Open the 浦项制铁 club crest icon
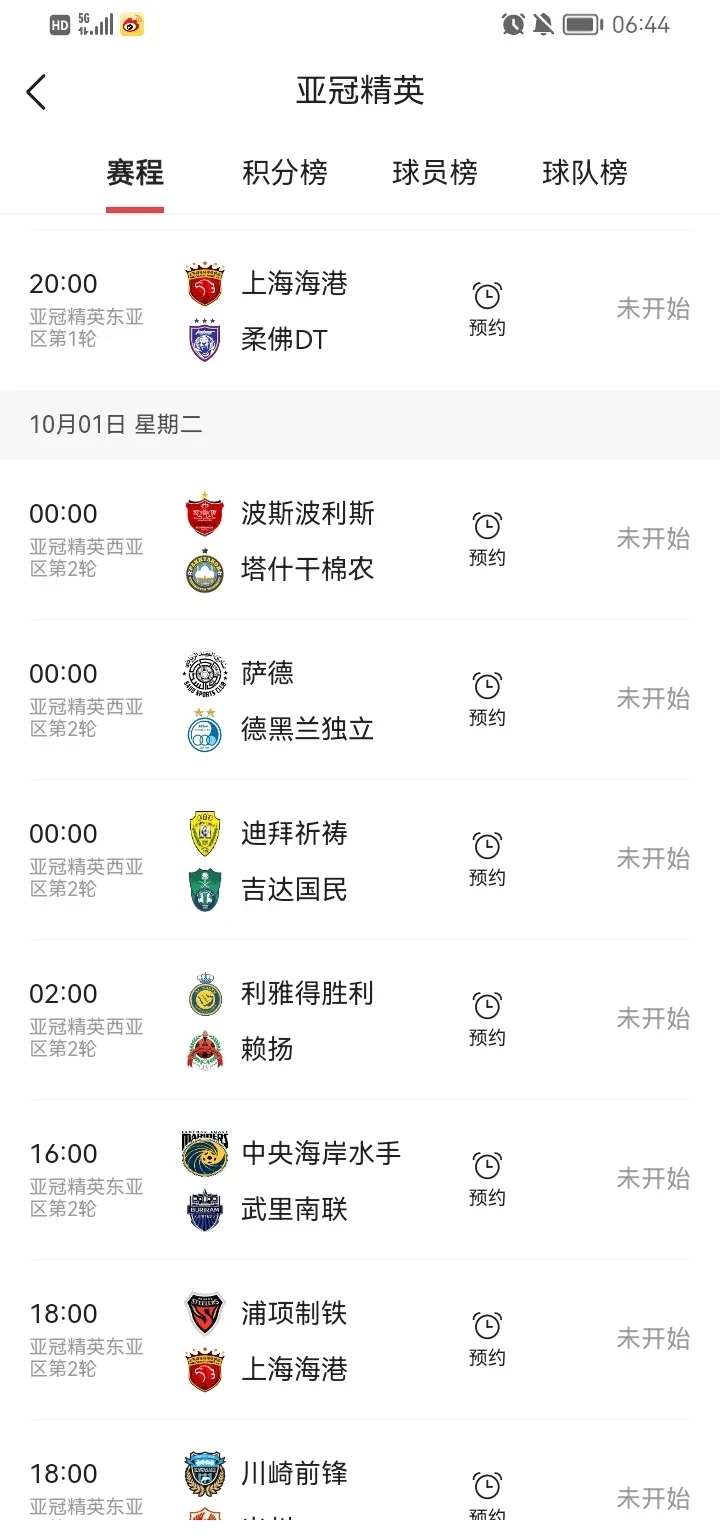The height and width of the screenshot is (1536, 720). (204, 1314)
